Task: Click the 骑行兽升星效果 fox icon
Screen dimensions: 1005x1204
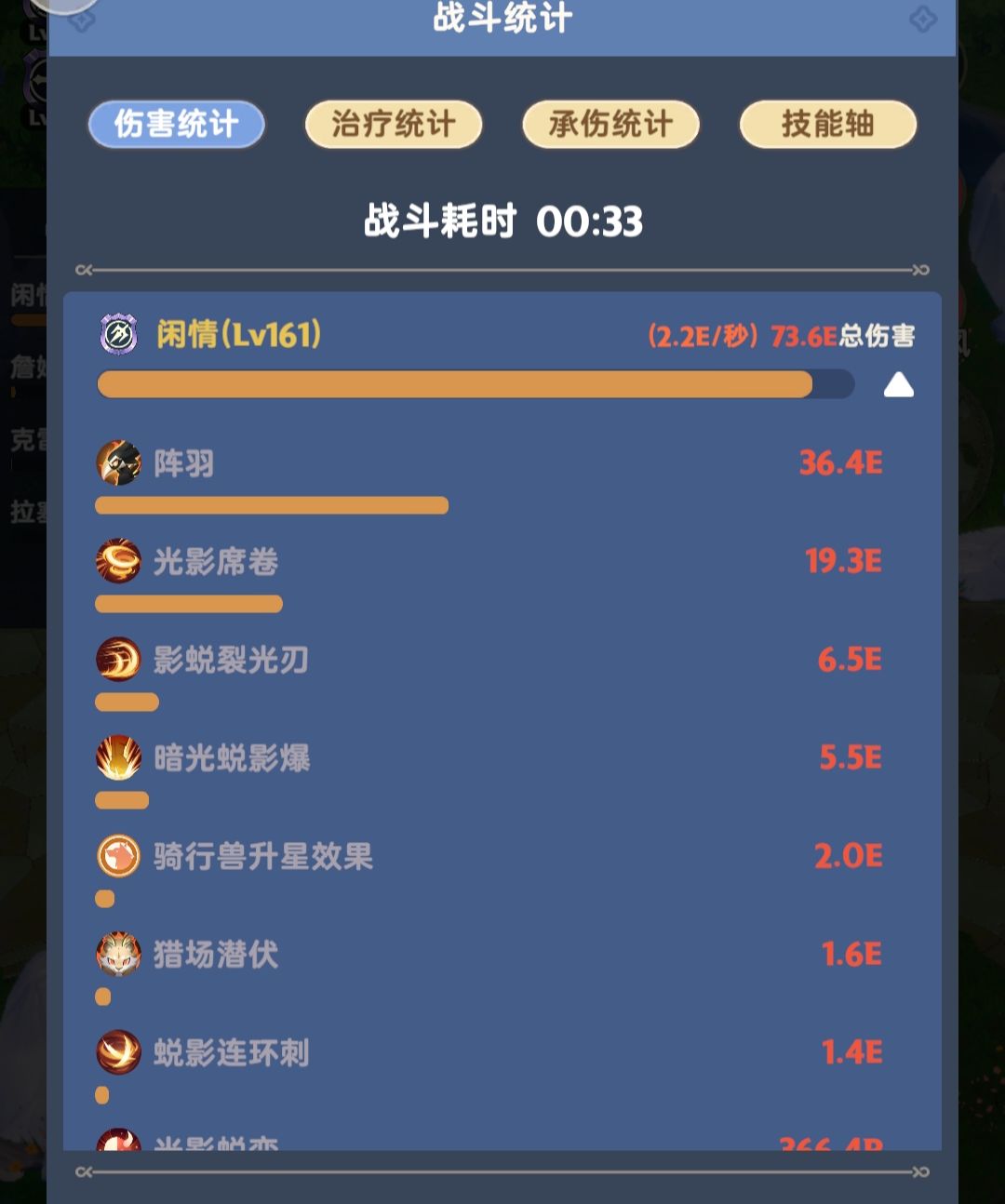Action: point(118,856)
